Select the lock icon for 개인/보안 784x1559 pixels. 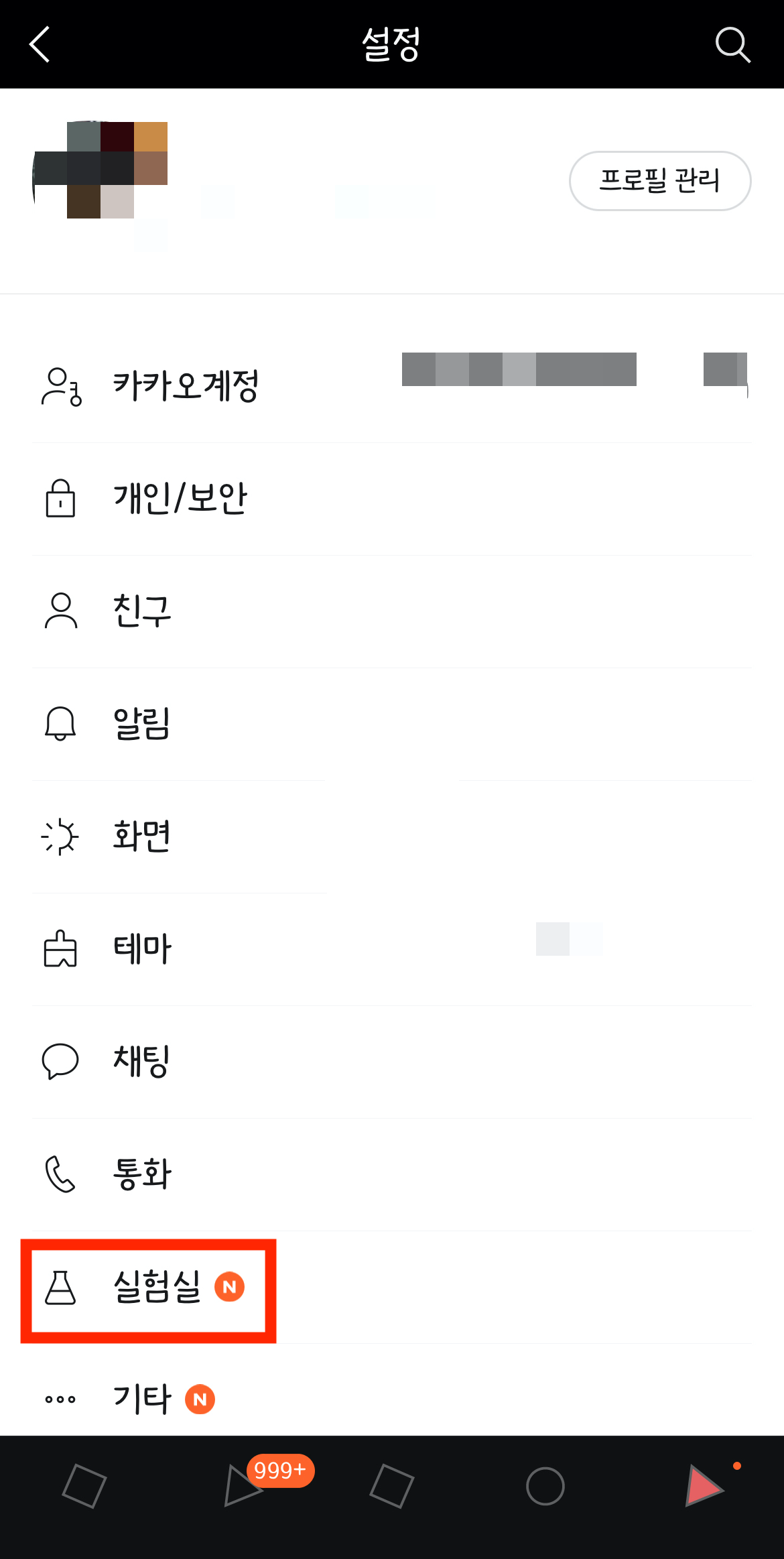[x=60, y=497]
